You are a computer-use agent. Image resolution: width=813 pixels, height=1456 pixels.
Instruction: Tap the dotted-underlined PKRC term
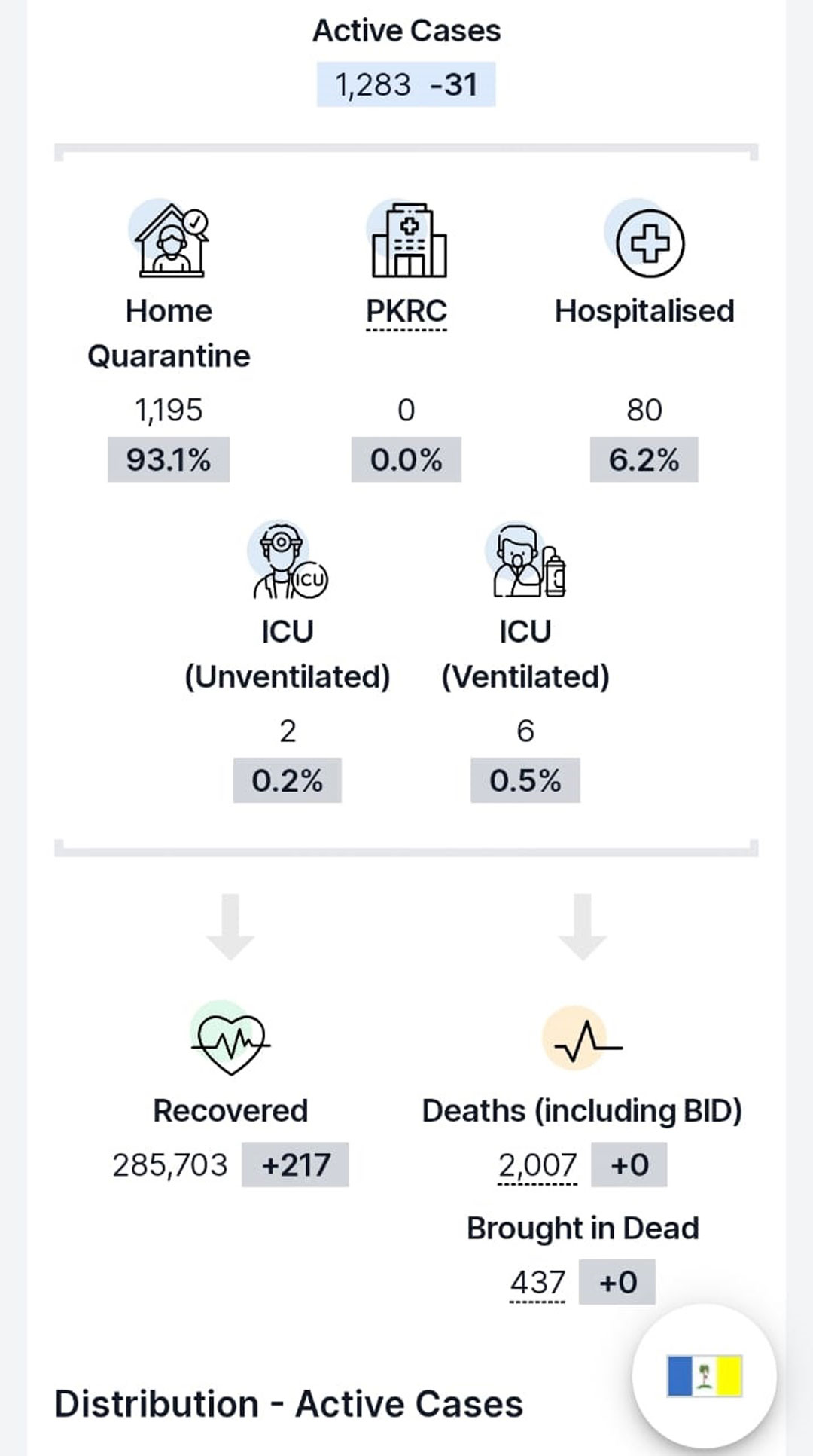(x=406, y=312)
